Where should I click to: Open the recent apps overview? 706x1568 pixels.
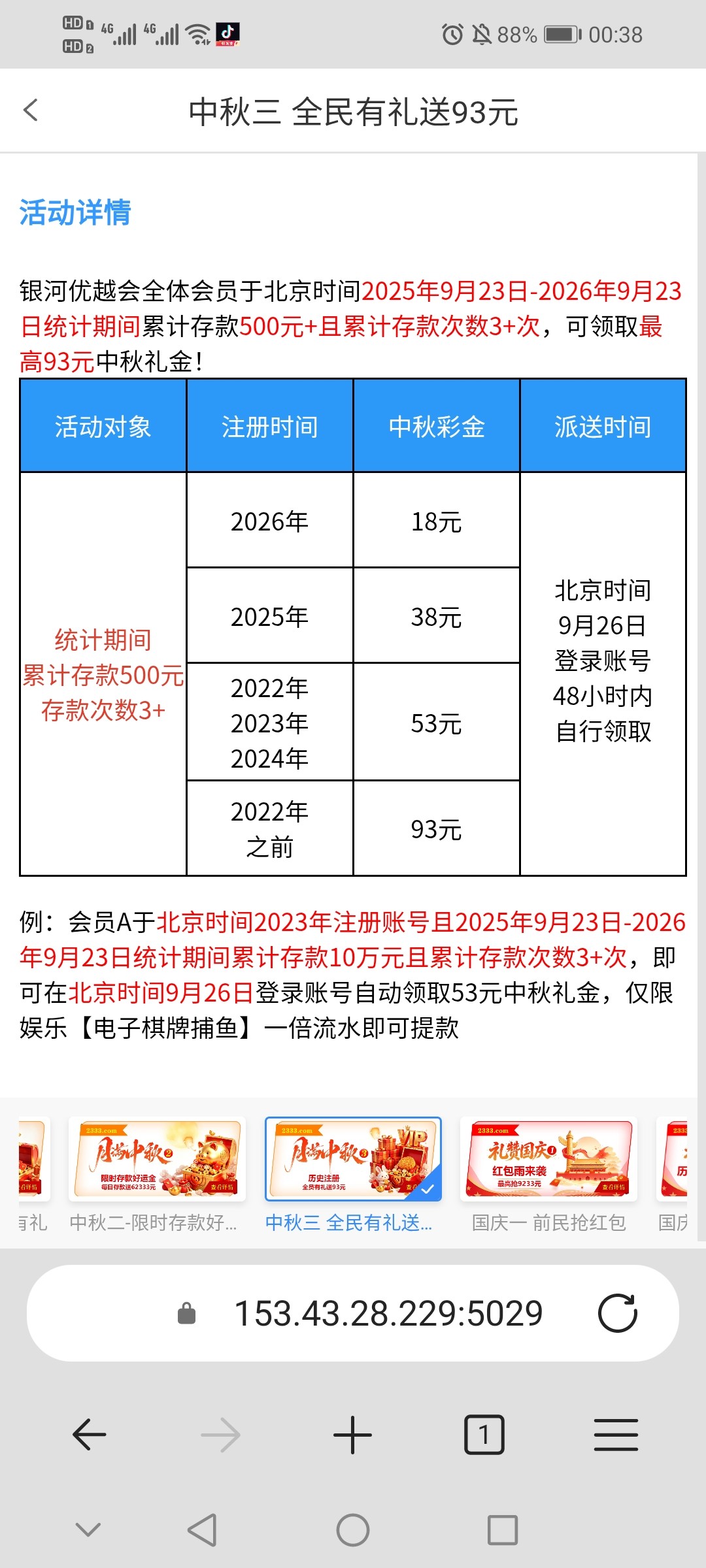(503, 1530)
